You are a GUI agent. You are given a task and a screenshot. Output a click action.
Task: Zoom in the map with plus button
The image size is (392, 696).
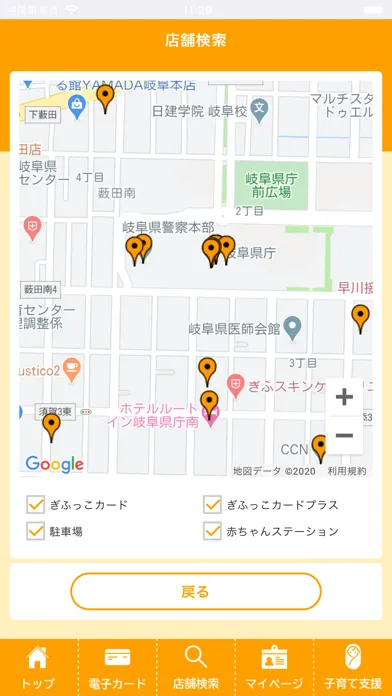[344, 397]
